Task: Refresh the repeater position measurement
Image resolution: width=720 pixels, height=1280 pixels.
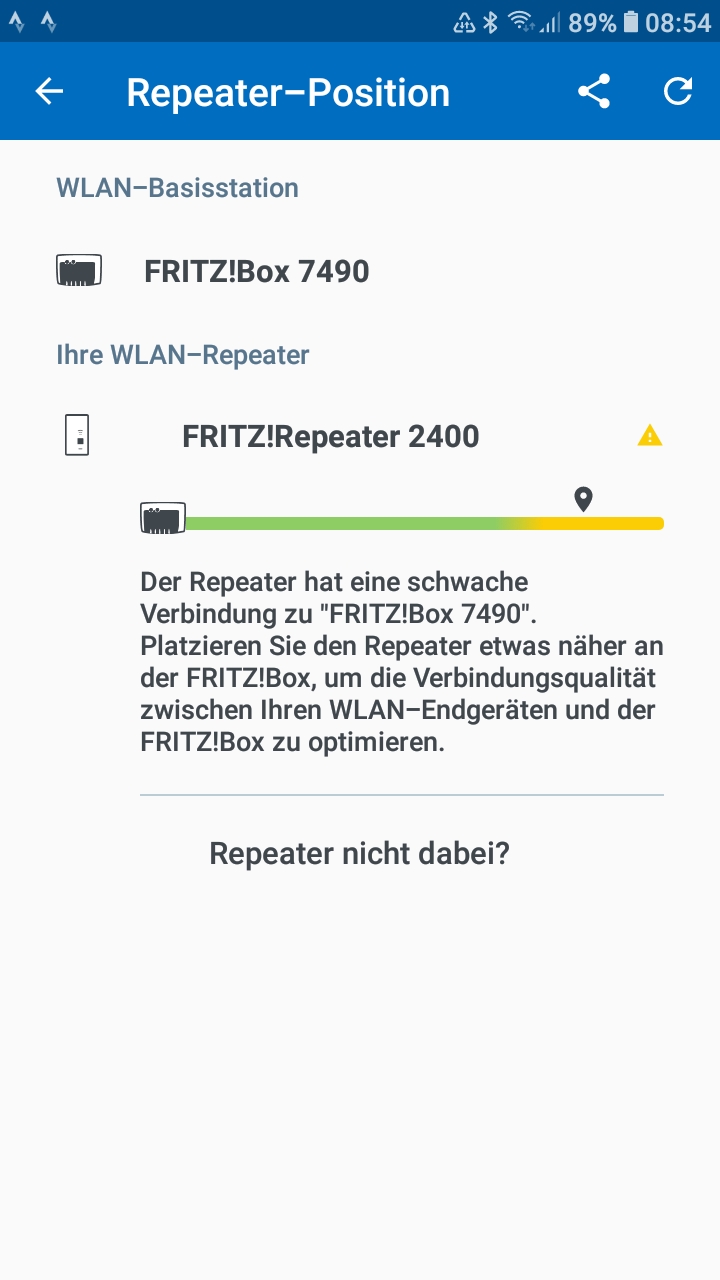Action: [677, 91]
